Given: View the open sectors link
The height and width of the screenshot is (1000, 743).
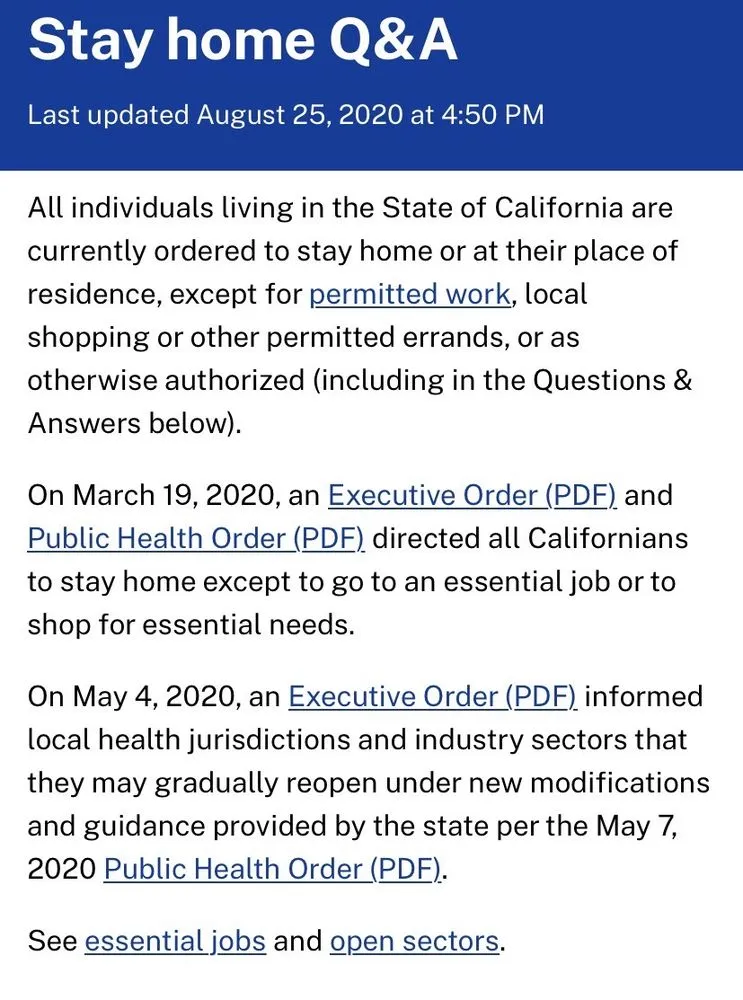Looking at the screenshot, I should [x=414, y=941].
